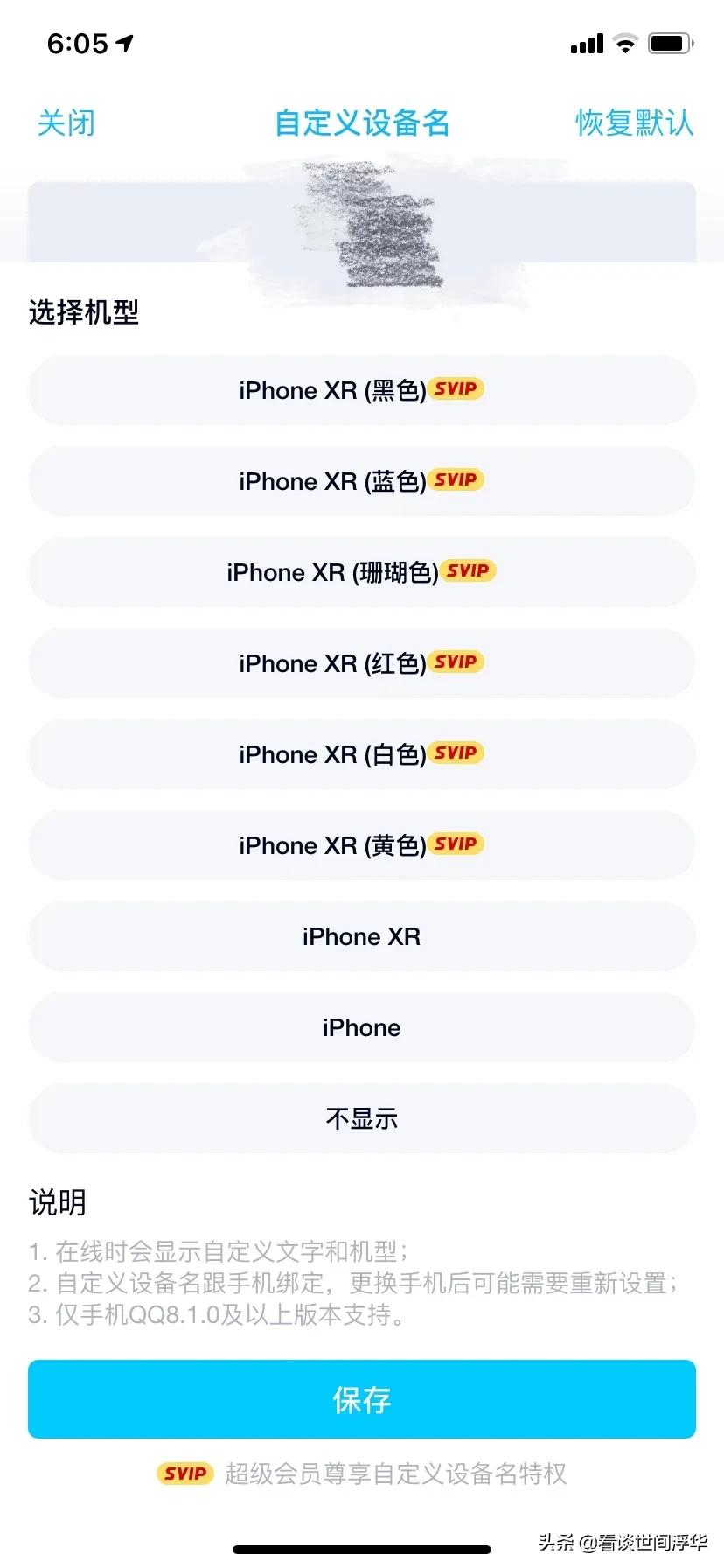Select the plain iPhone XR option

[x=362, y=936]
